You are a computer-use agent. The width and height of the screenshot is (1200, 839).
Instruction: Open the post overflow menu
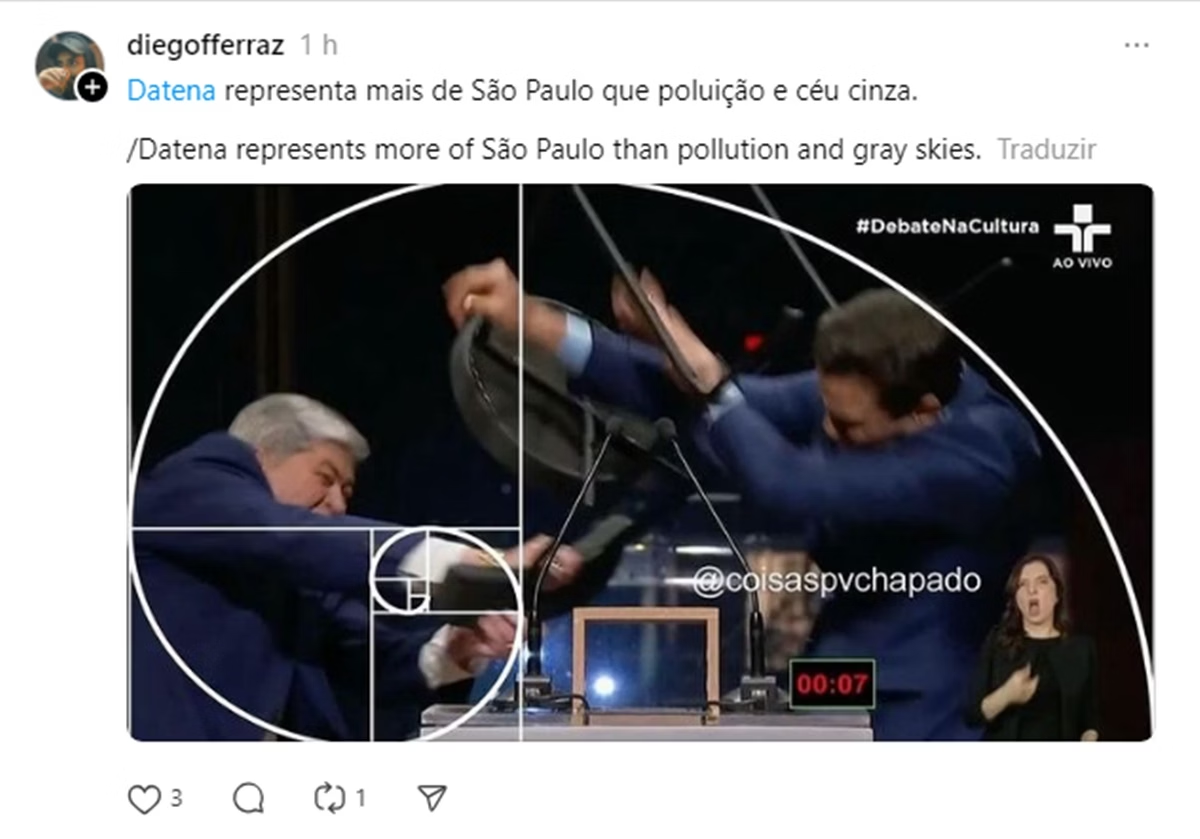pos(1136,45)
